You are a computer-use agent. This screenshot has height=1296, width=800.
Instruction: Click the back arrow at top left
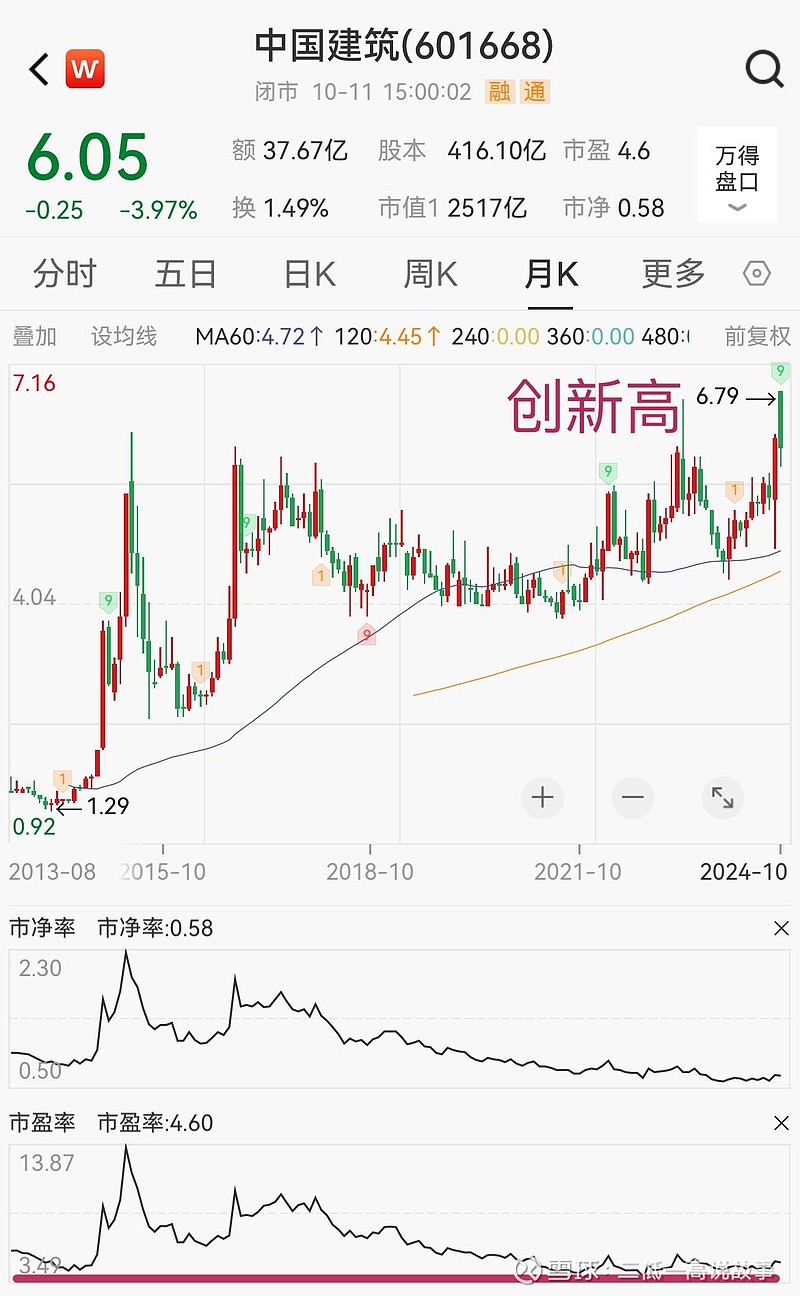tap(36, 68)
